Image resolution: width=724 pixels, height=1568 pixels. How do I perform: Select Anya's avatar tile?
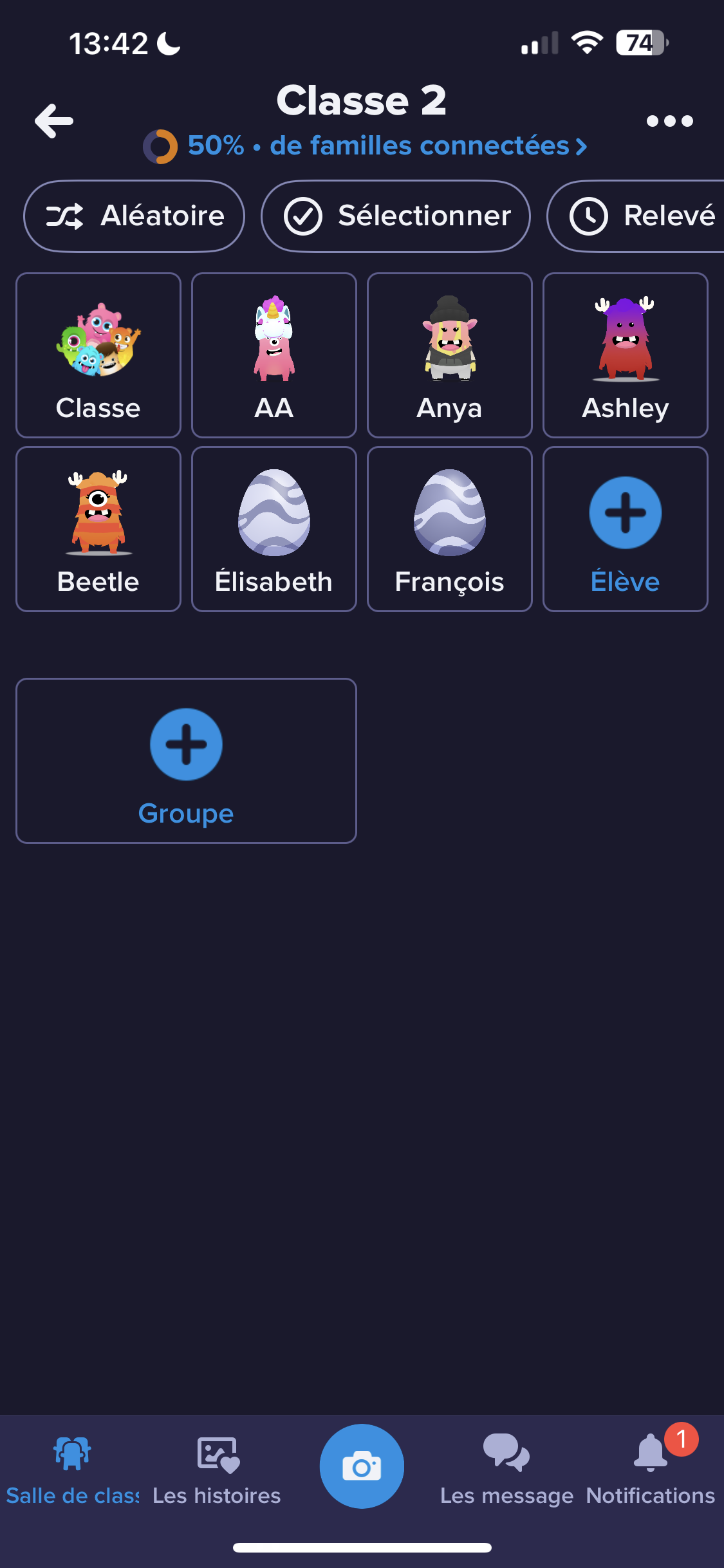(449, 355)
